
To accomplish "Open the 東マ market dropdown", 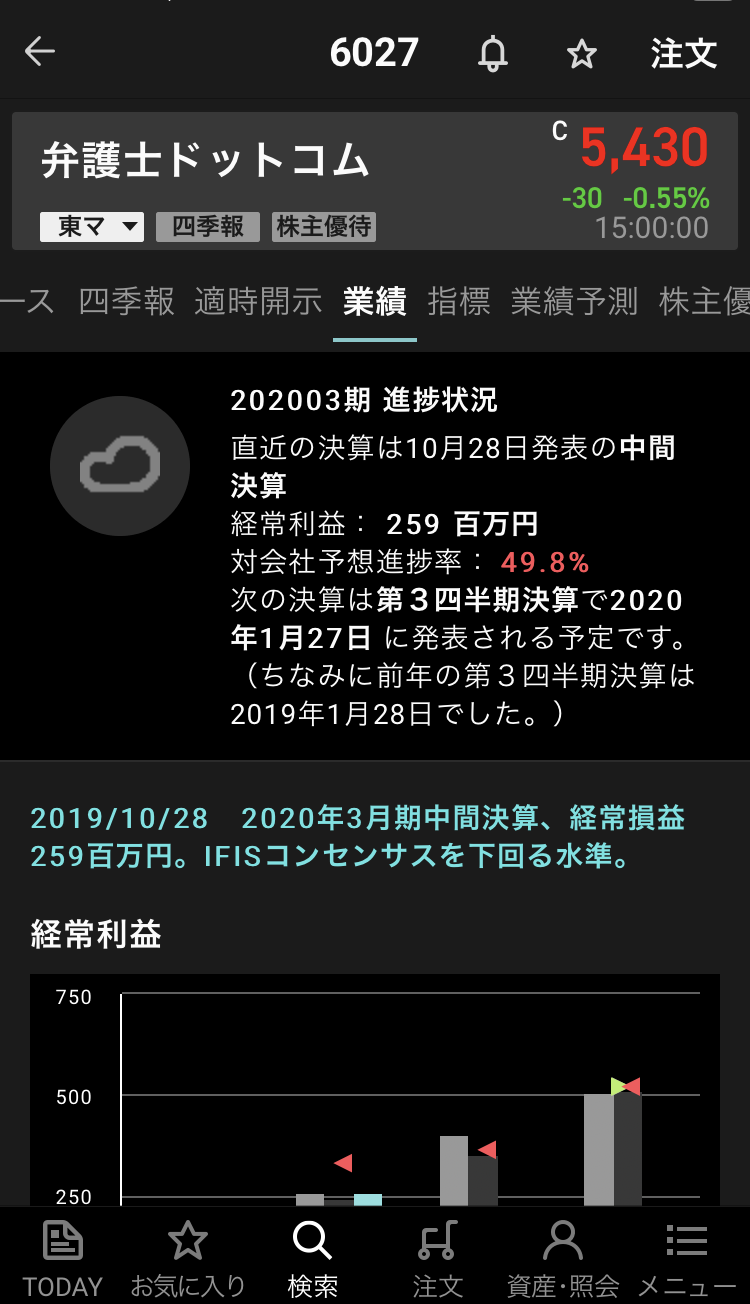I will [92, 227].
